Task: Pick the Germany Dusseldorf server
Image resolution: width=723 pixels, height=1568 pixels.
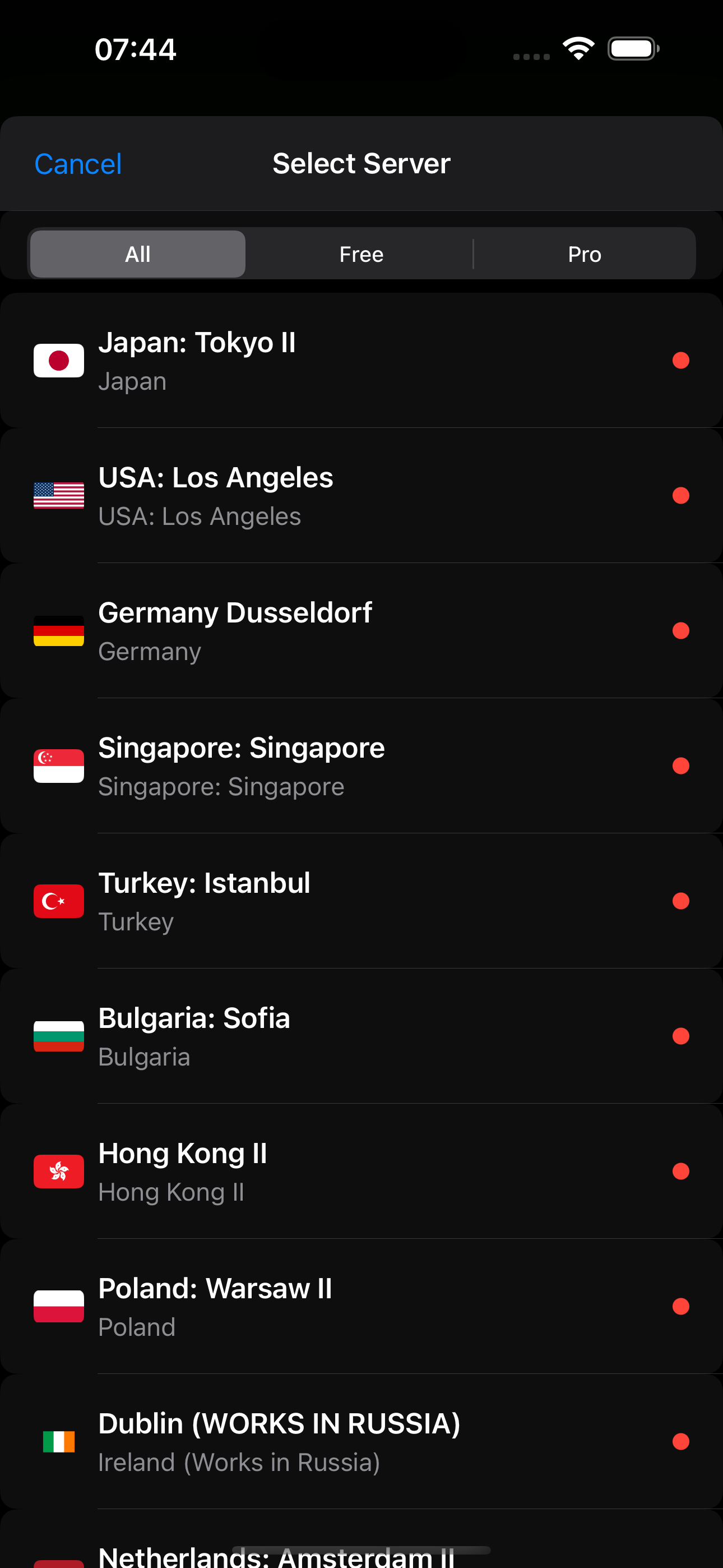Action: tap(361, 630)
